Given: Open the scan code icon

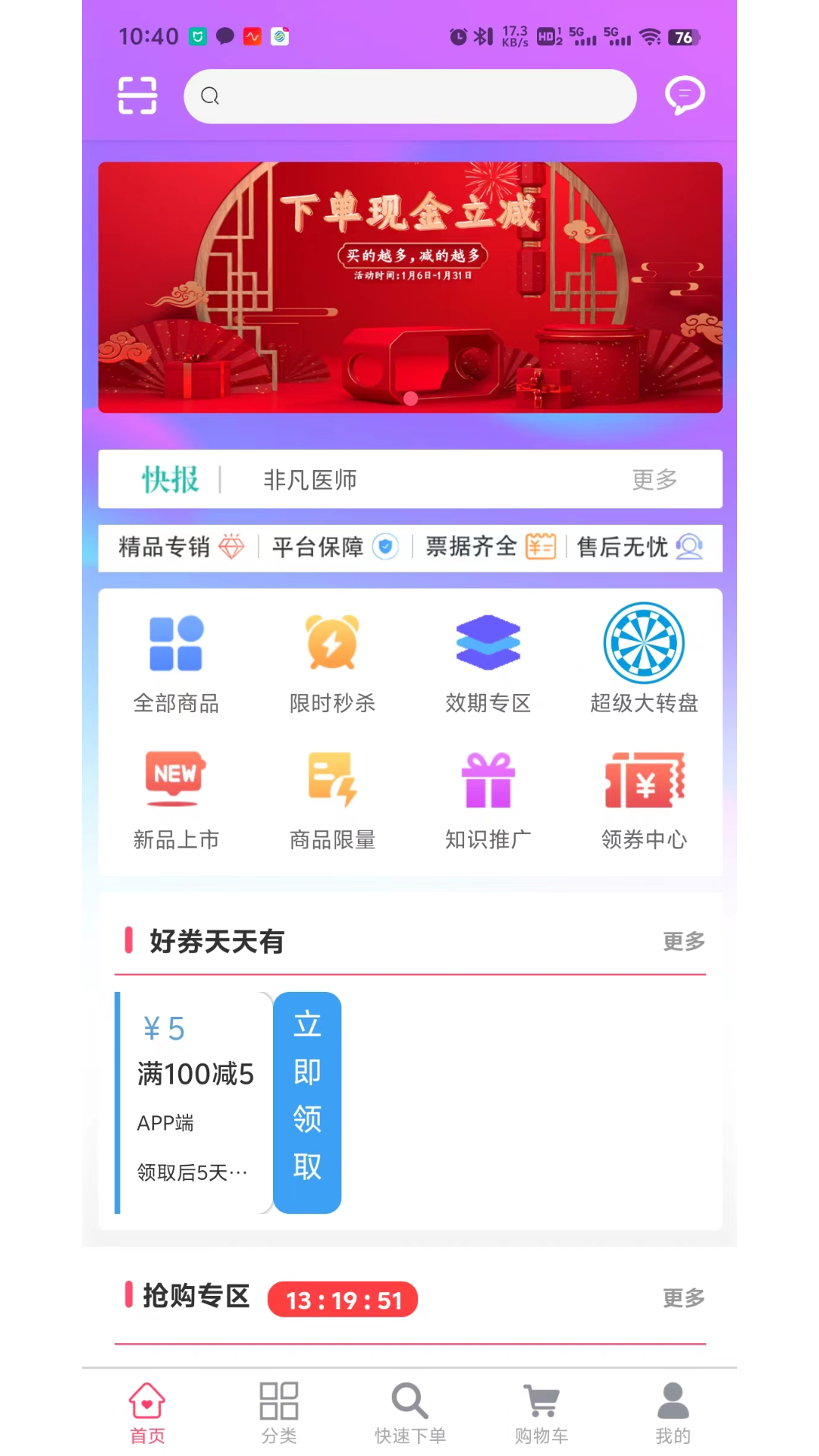Looking at the screenshot, I should tap(137, 96).
